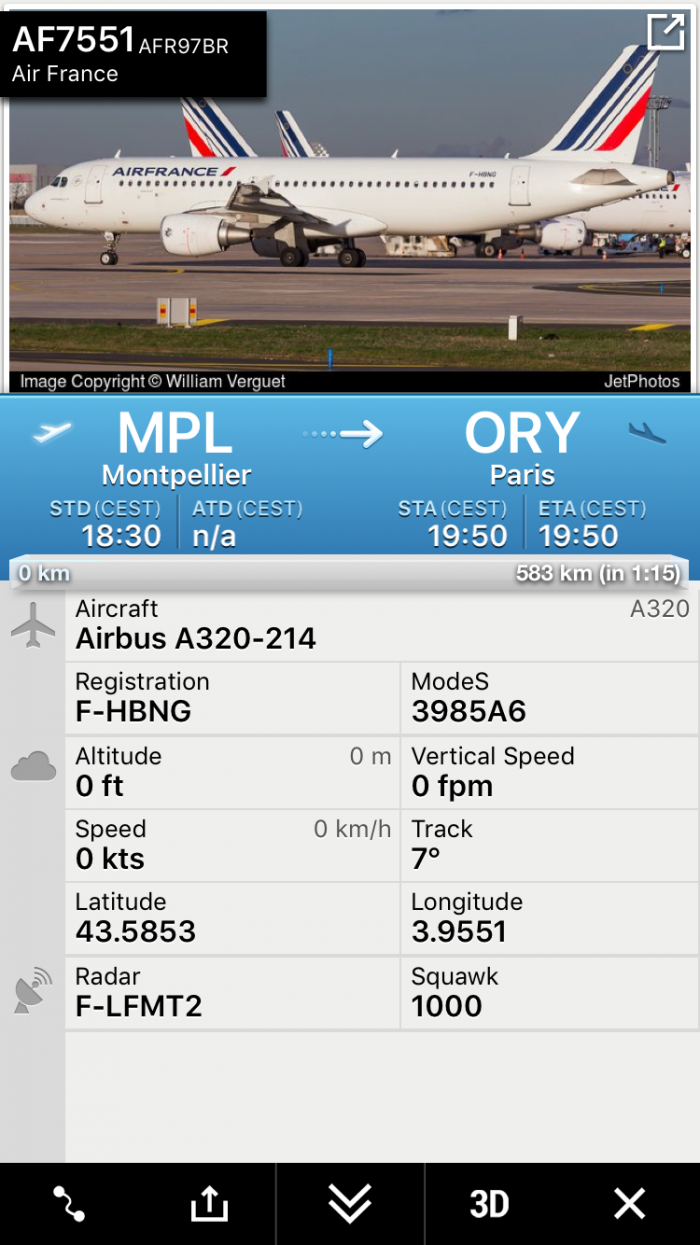Close the flight details panel
The image size is (700, 1245).
tap(629, 1204)
